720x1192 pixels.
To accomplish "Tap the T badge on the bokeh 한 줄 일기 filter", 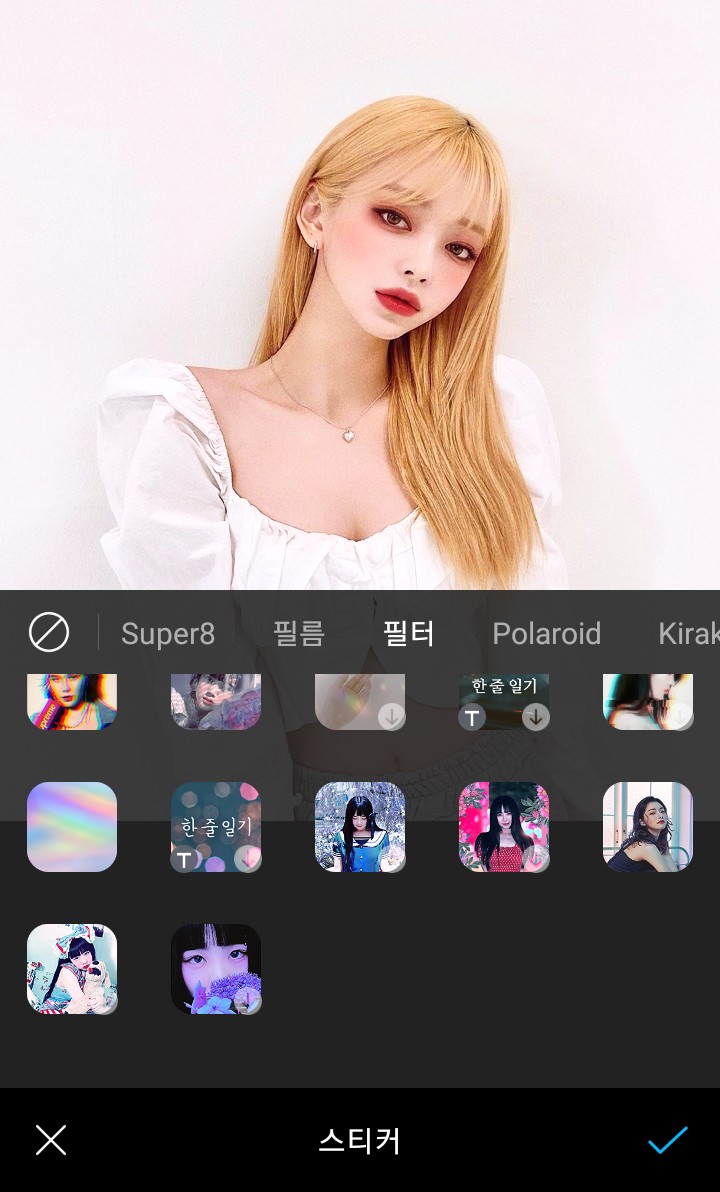I will click(185, 858).
